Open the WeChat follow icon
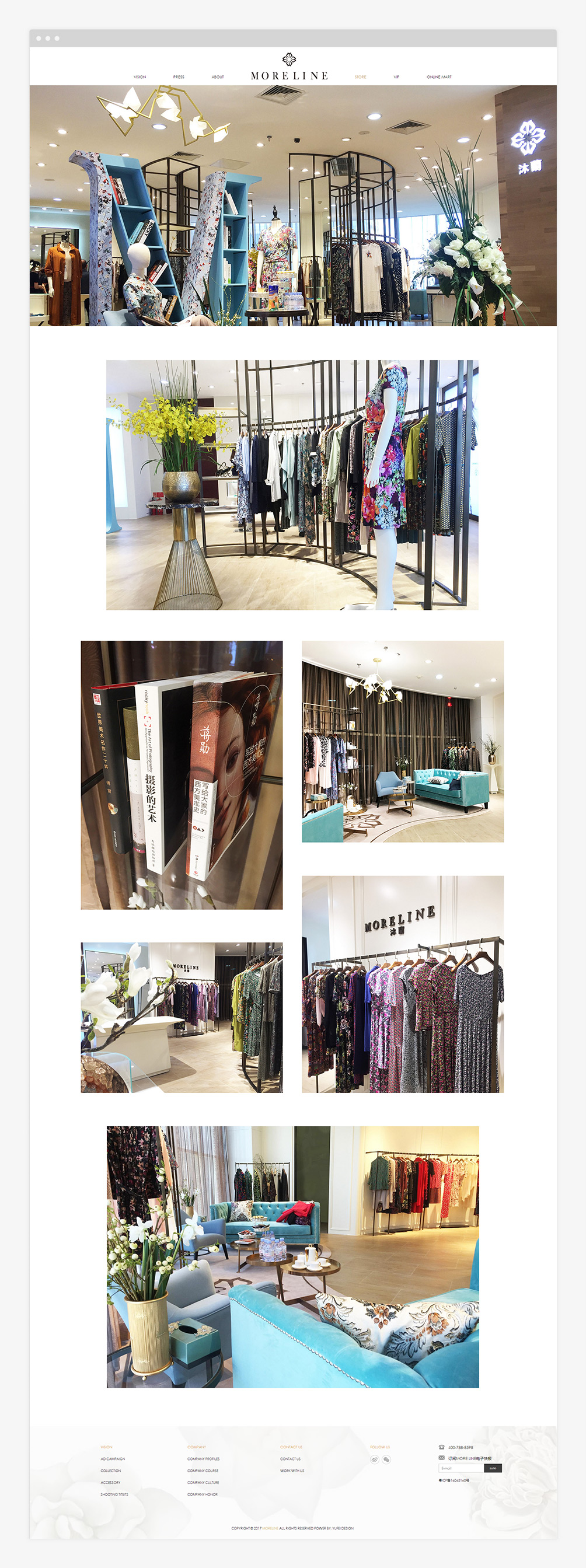586x1568 pixels. point(386,1459)
